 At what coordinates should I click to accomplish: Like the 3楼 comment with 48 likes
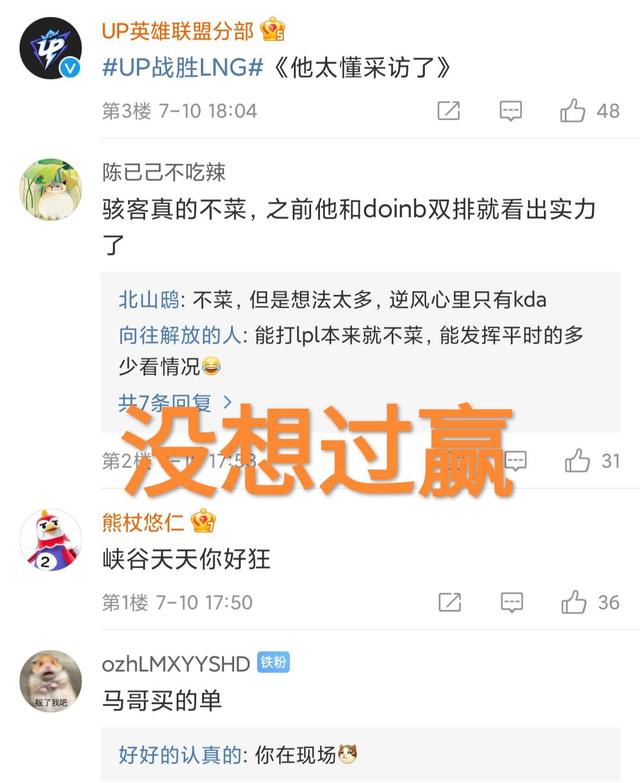(573, 111)
